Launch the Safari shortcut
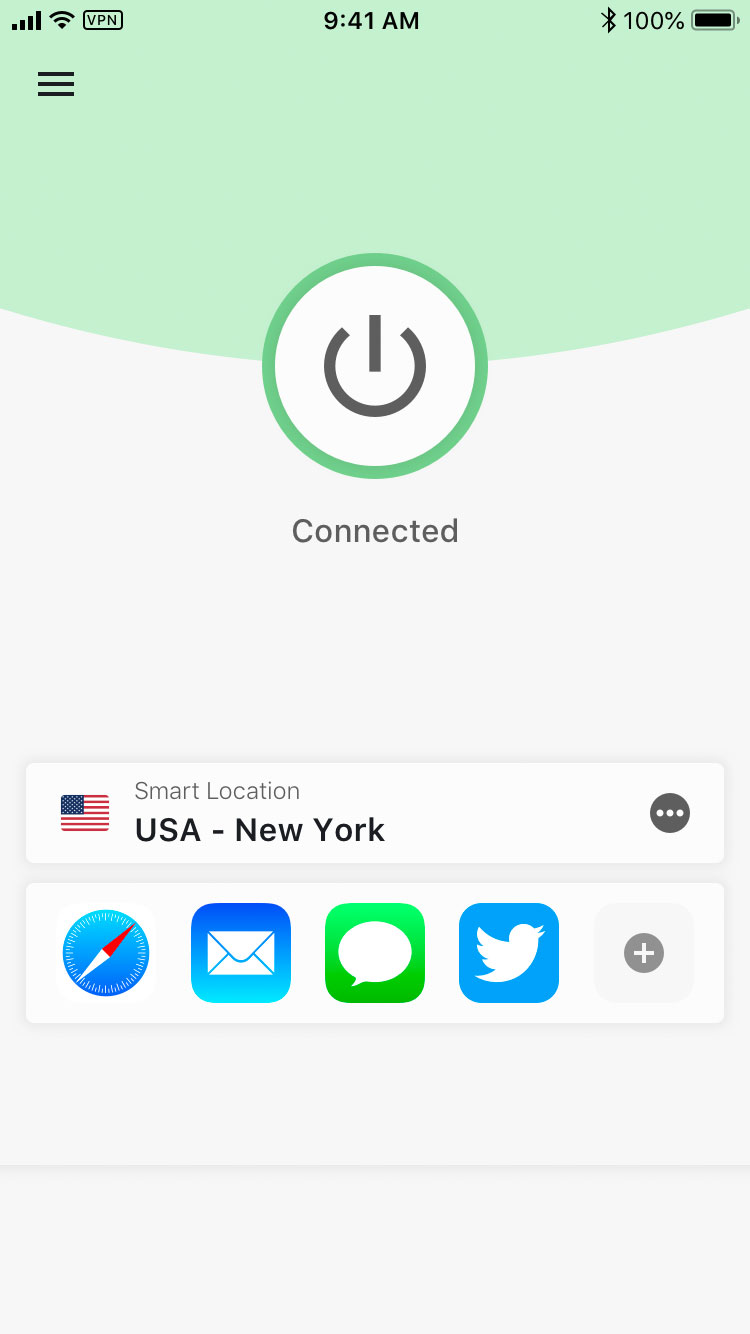 pos(106,953)
